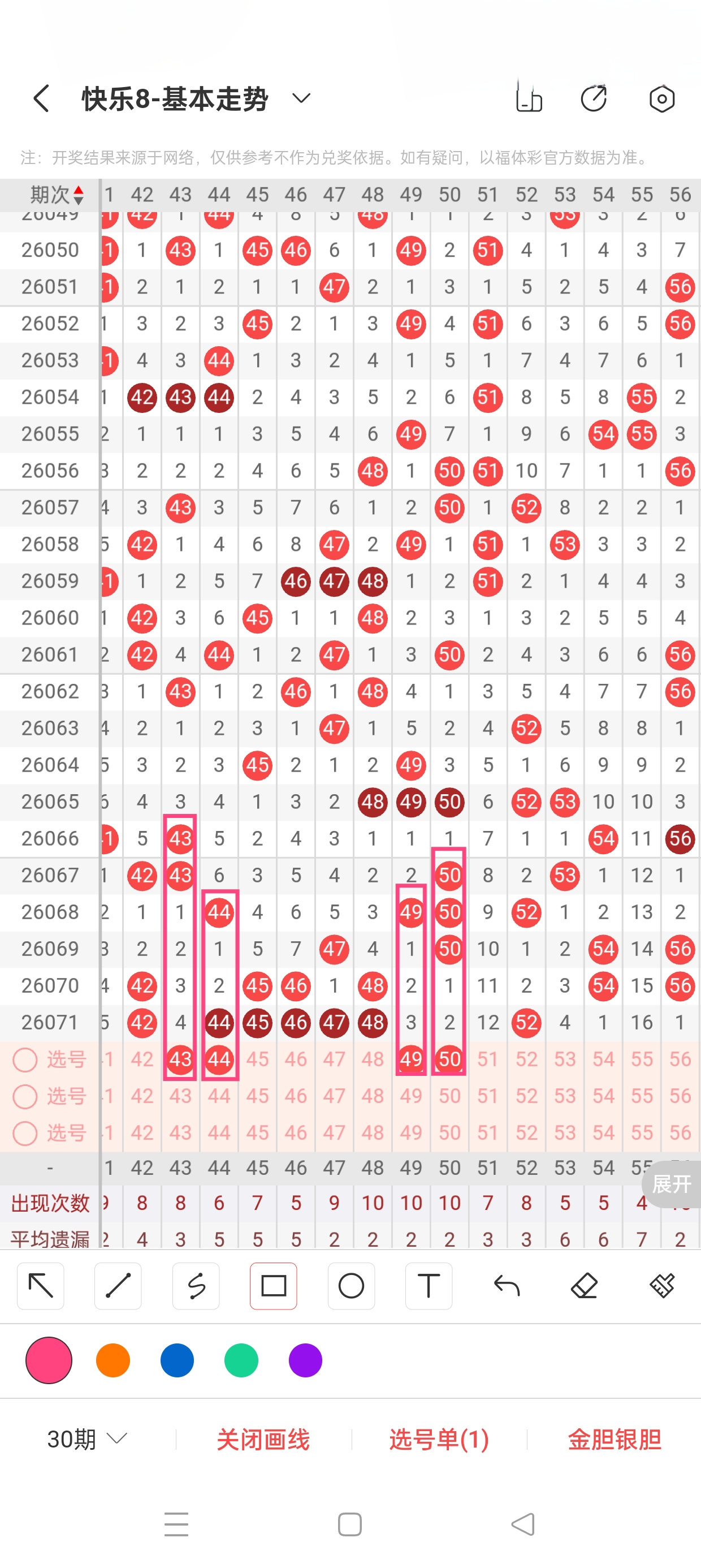
Task: Pick the rectangle drawing tool
Action: [x=273, y=1286]
